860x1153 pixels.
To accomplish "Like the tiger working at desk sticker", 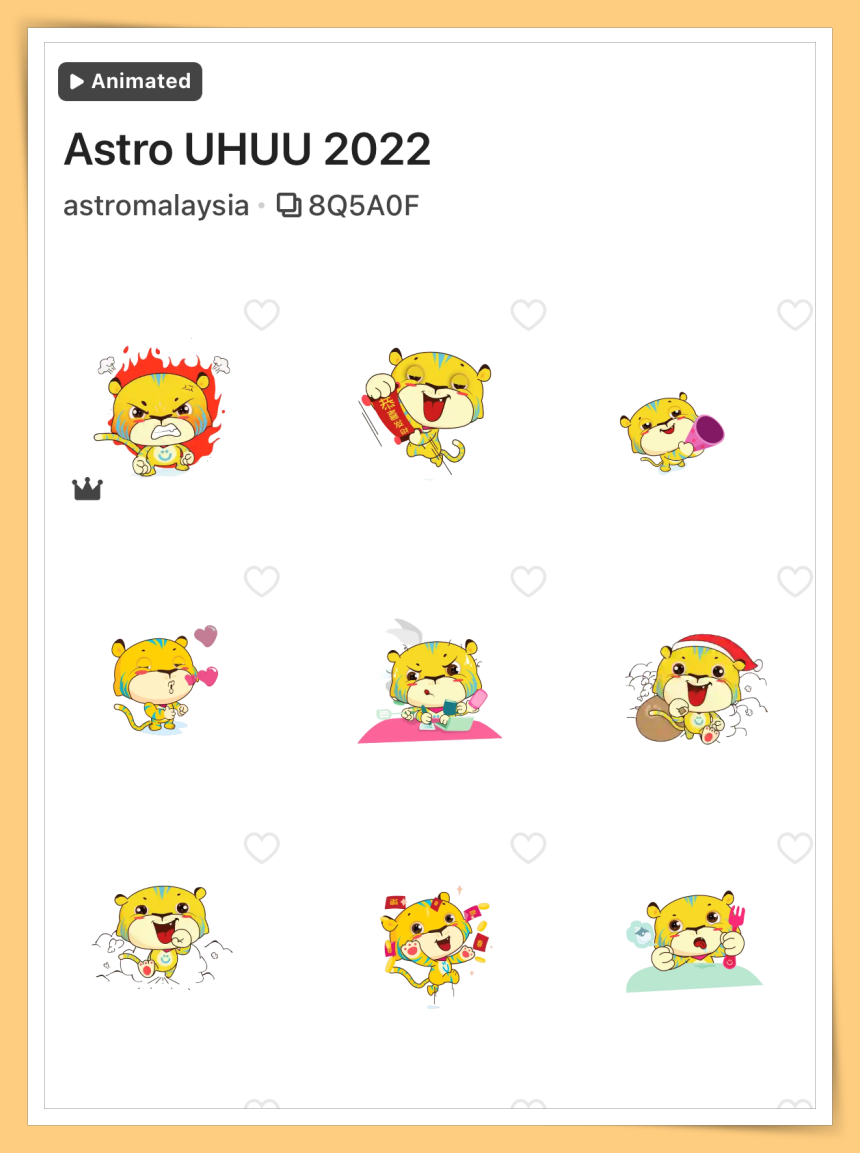I will pos(528,581).
